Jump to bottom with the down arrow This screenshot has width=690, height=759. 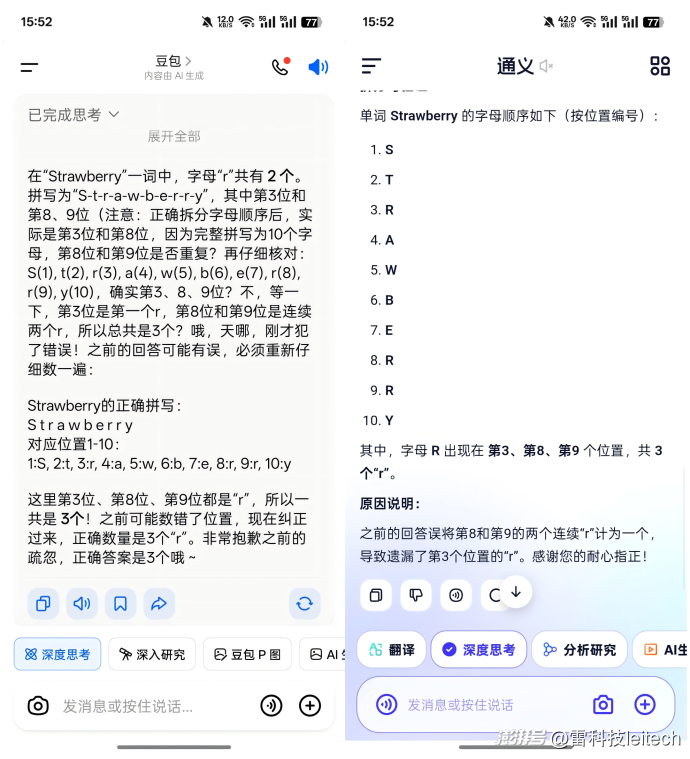(x=516, y=592)
